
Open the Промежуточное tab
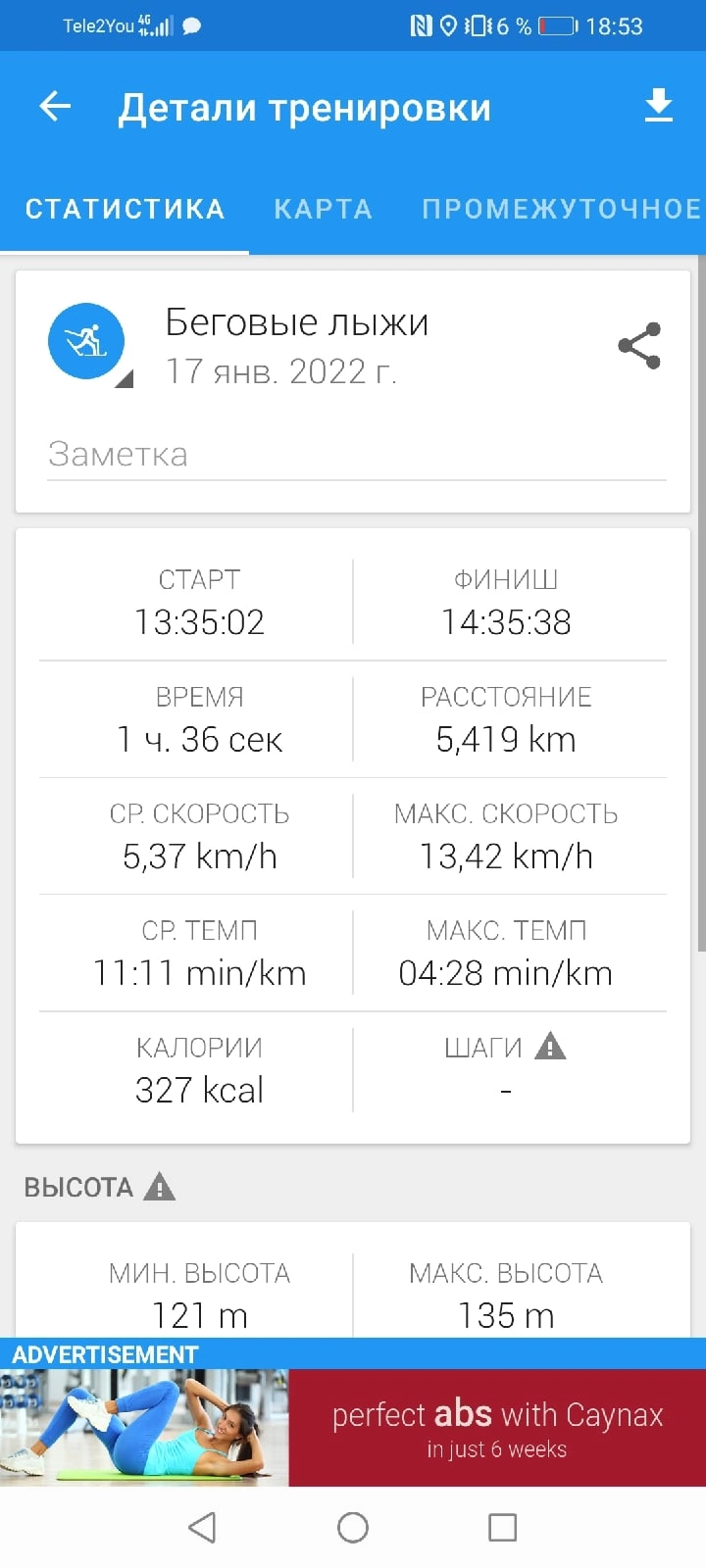pos(561,209)
